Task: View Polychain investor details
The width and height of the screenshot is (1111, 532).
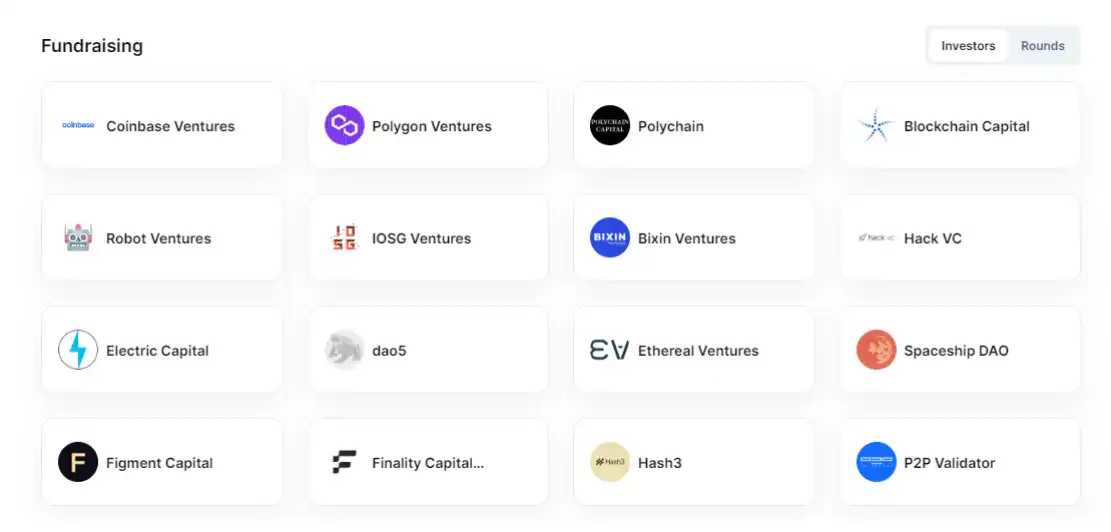Action: pyautogui.click(x=693, y=126)
